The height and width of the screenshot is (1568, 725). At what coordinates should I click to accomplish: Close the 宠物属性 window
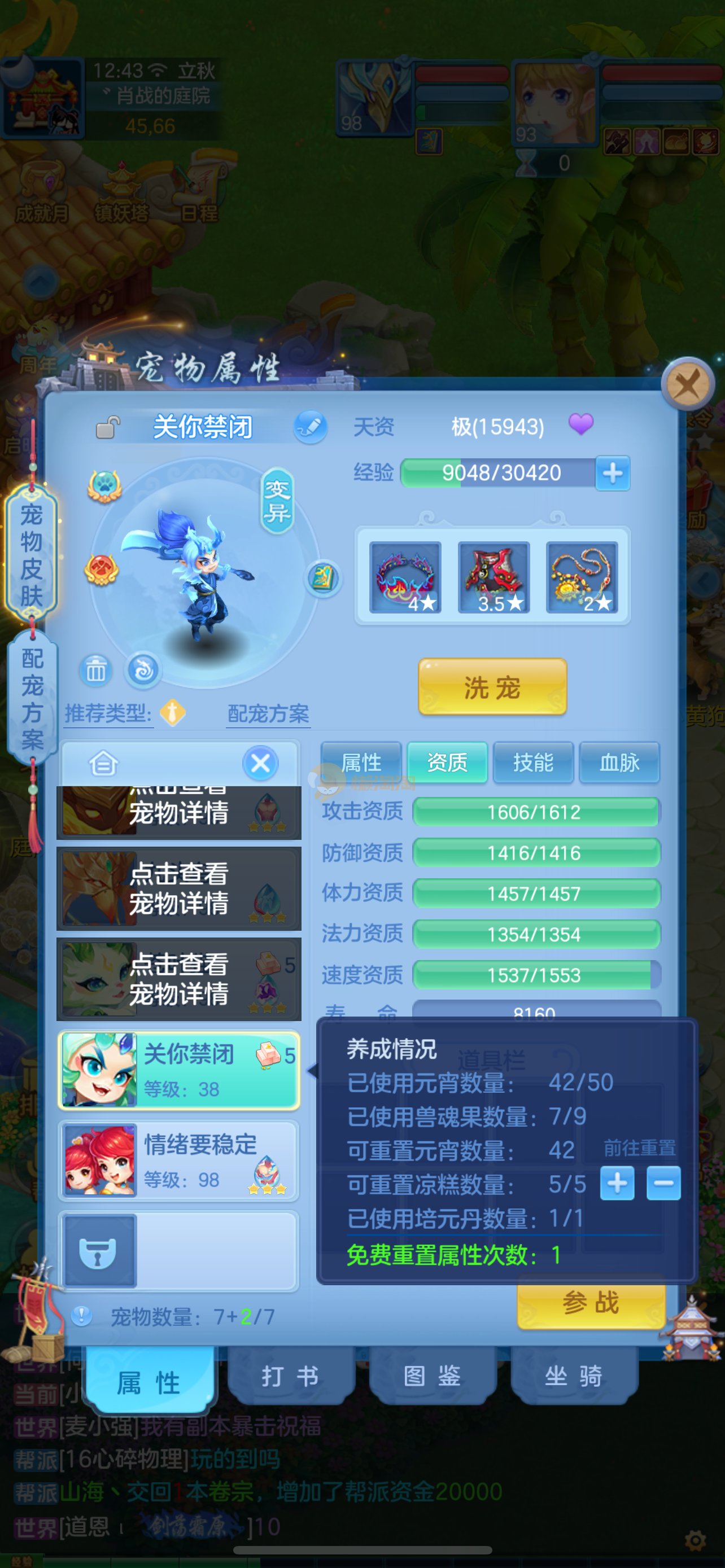coord(687,384)
